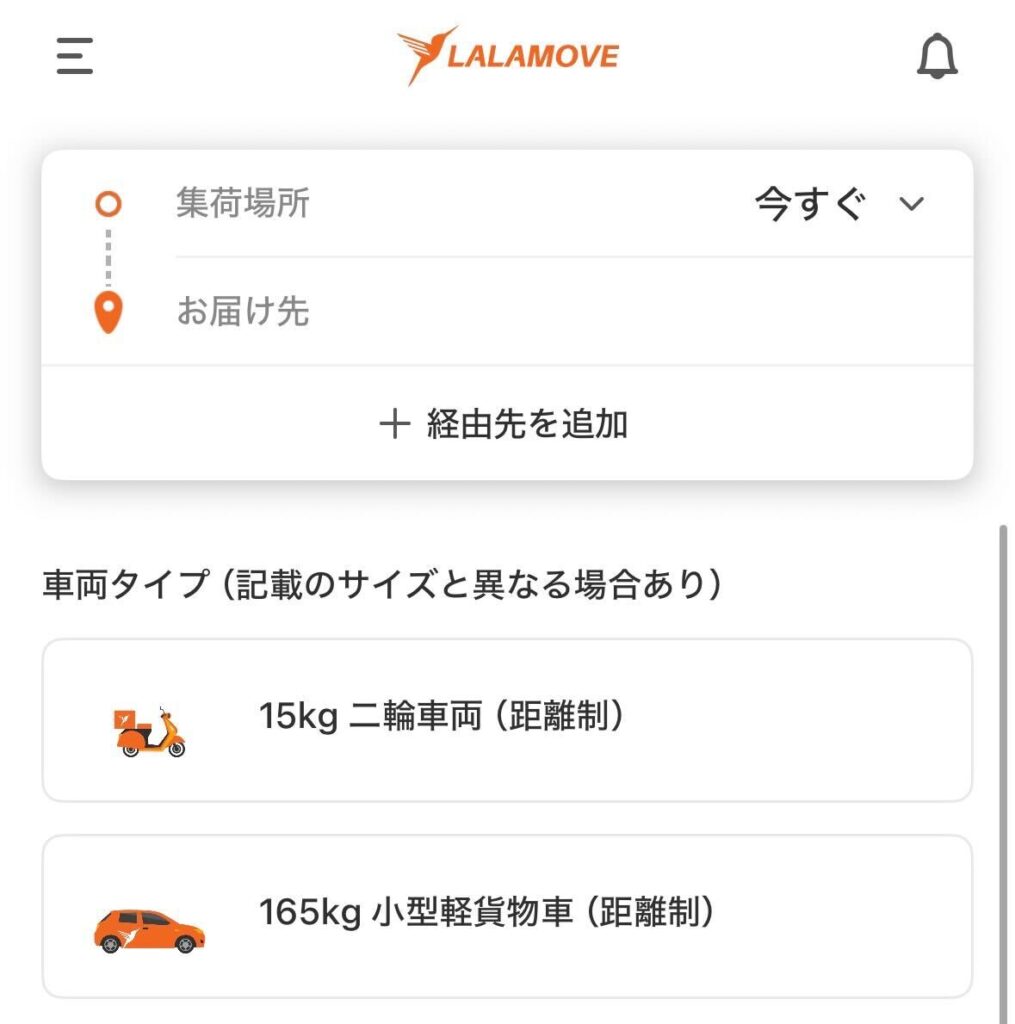
Task: Open the notifications bell
Action: point(937,57)
